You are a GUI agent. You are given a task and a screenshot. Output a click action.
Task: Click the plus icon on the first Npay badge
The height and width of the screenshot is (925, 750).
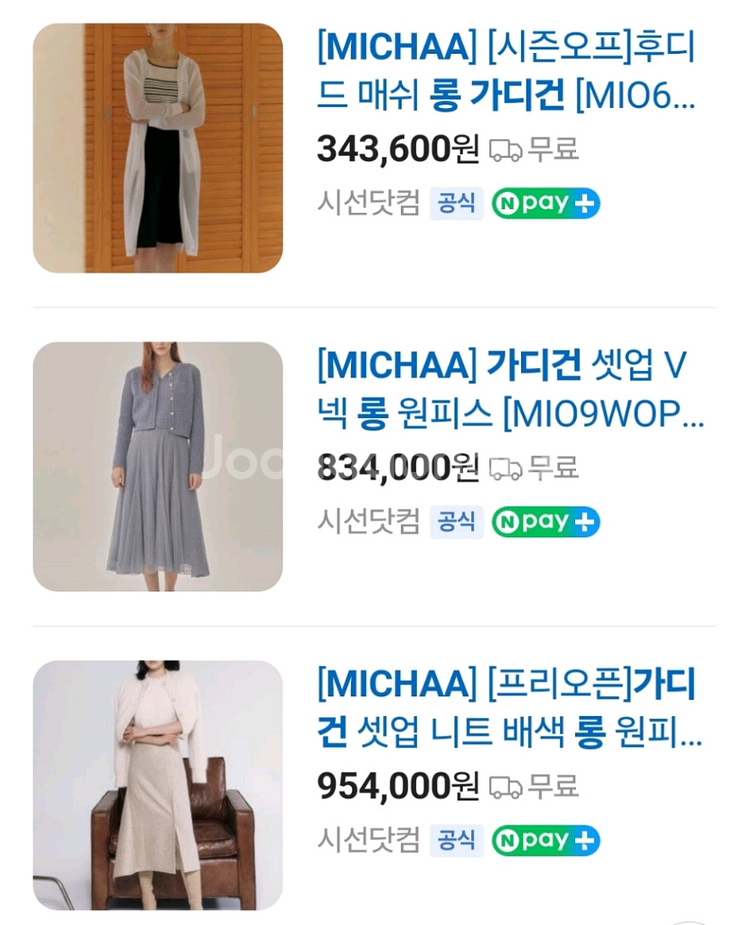(x=584, y=203)
